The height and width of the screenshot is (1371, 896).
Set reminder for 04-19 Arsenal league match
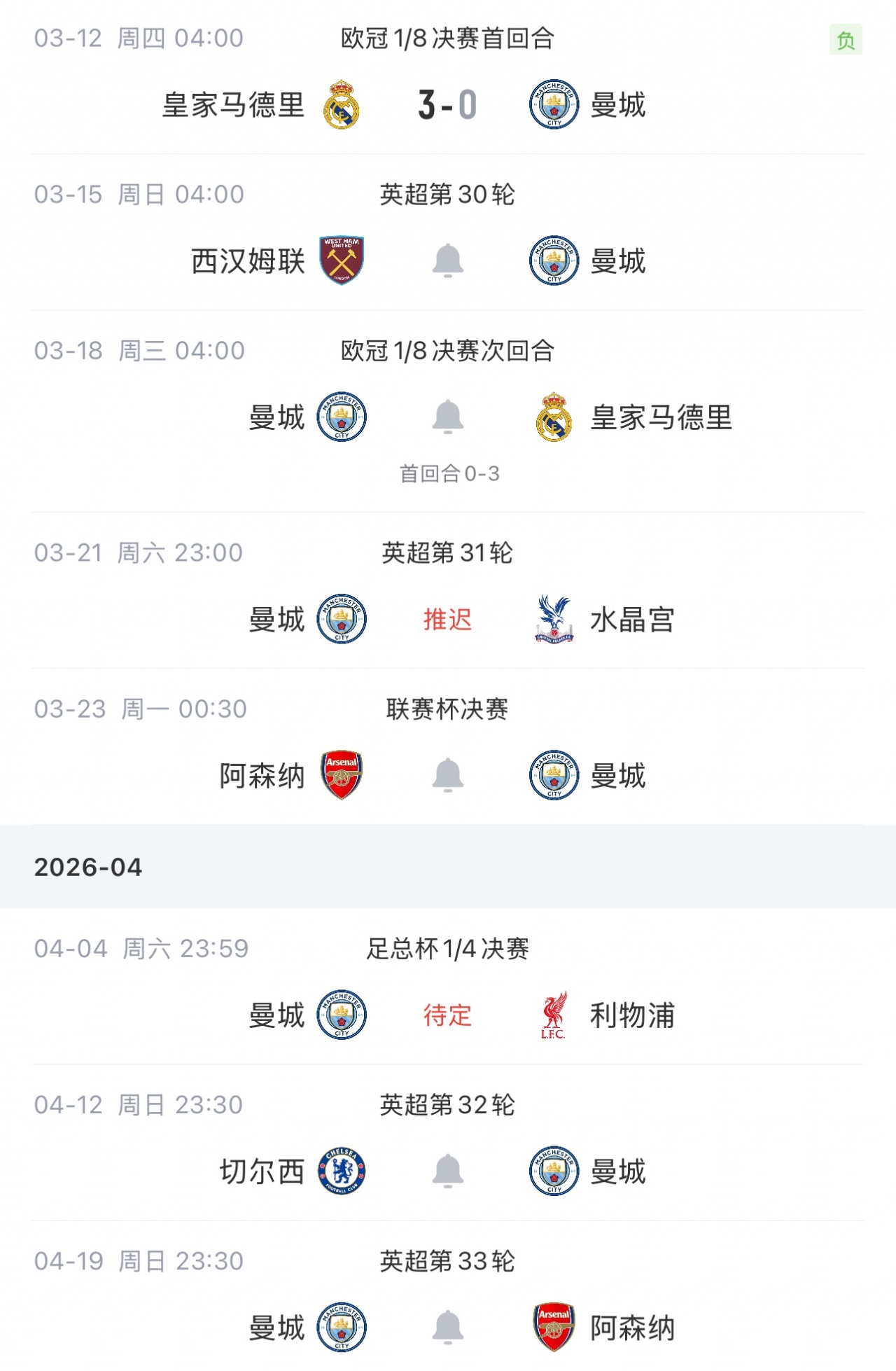tap(447, 1328)
